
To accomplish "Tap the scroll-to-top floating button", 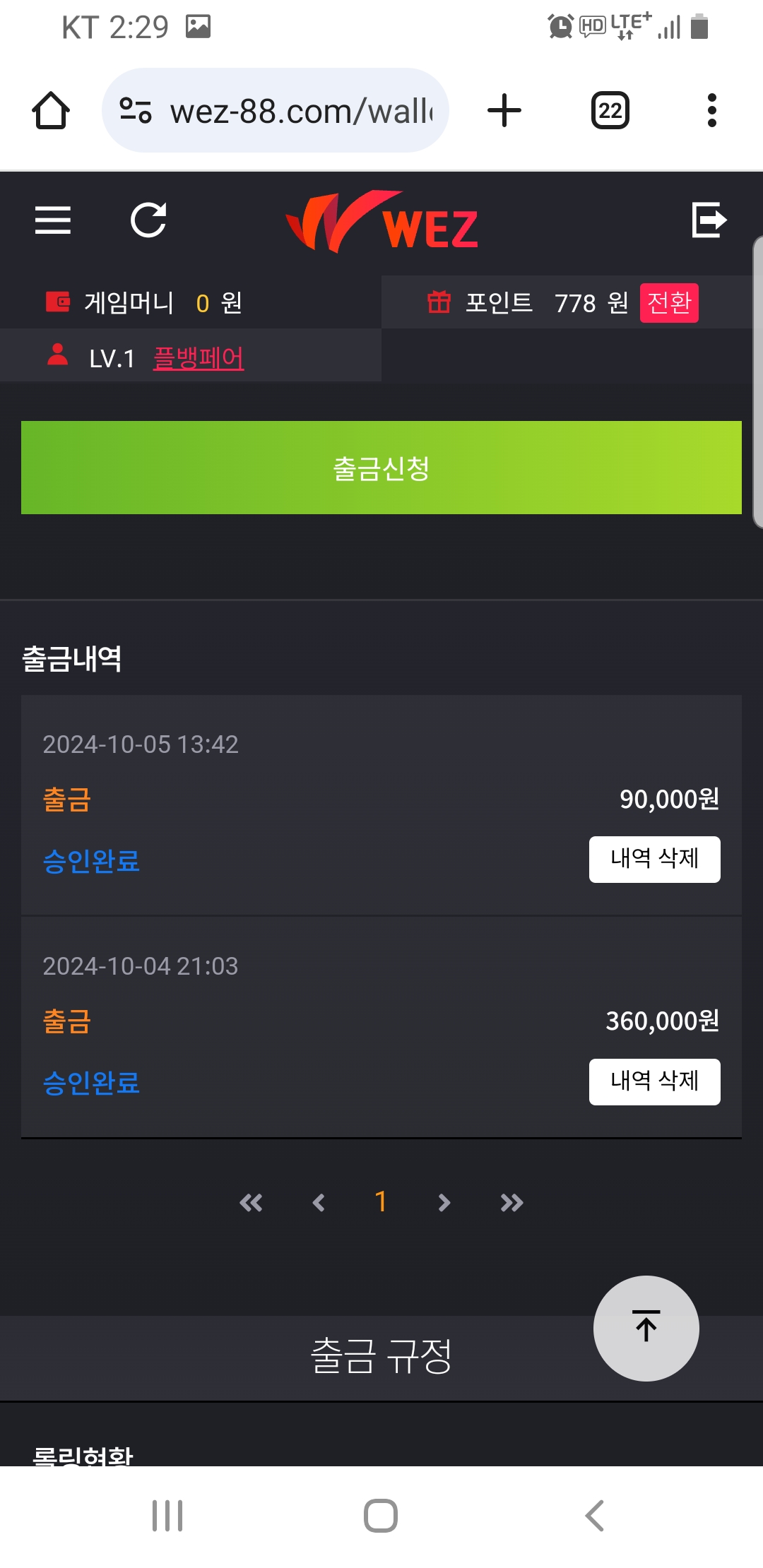I will point(646,1329).
